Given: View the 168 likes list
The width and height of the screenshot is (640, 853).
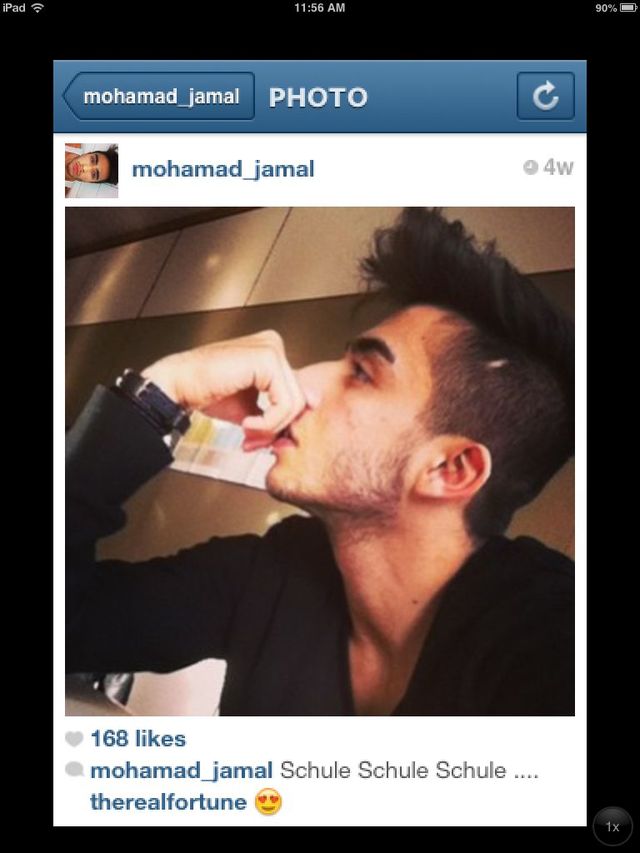Looking at the screenshot, I should coord(137,739).
